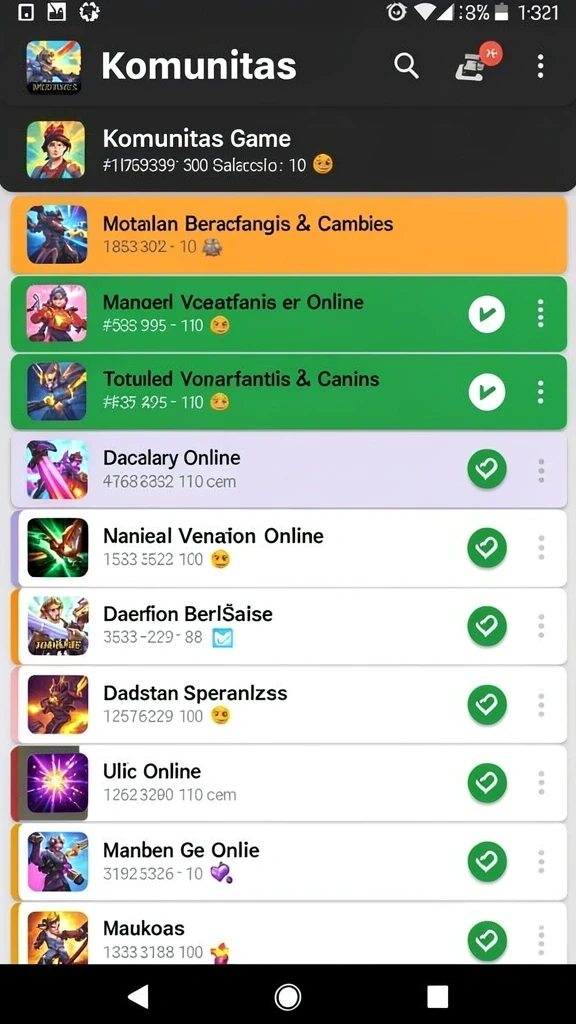The image size is (576, 1024).
Task: Select Nanieal Venaion Online from the list
Action: [288, 548]
